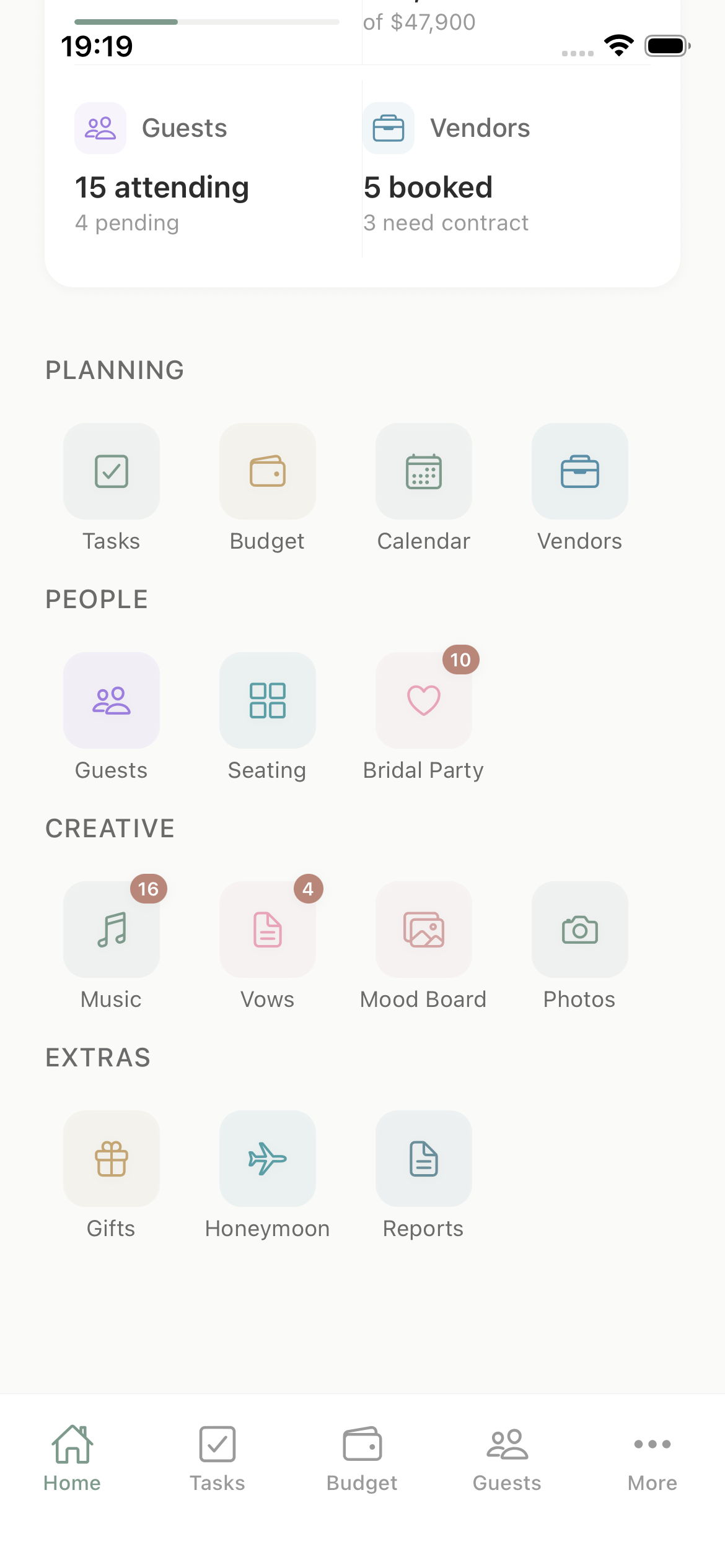Screen dimensions: 725x1568
Task: Open the Reports icon
Action: (x=423, y=1159)
